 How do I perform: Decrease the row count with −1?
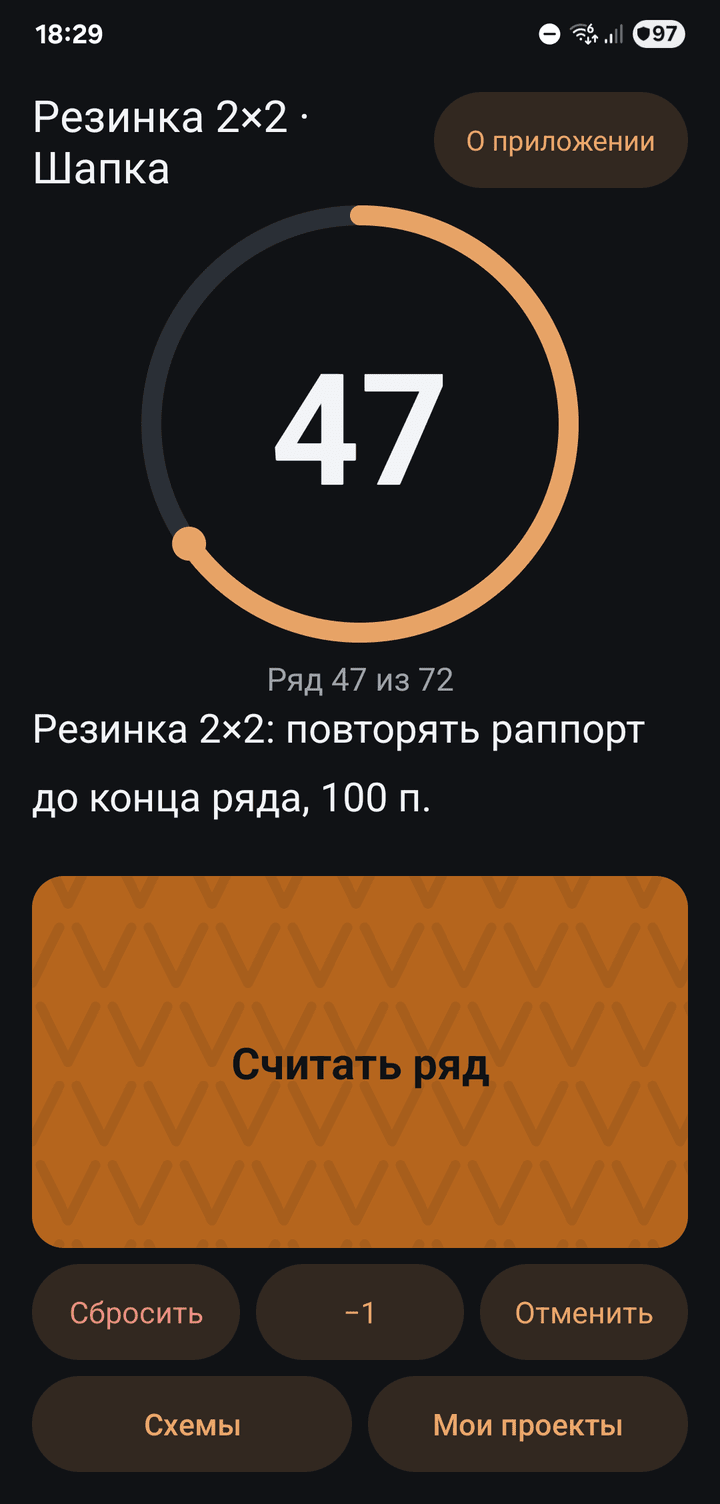point(360,1312)
